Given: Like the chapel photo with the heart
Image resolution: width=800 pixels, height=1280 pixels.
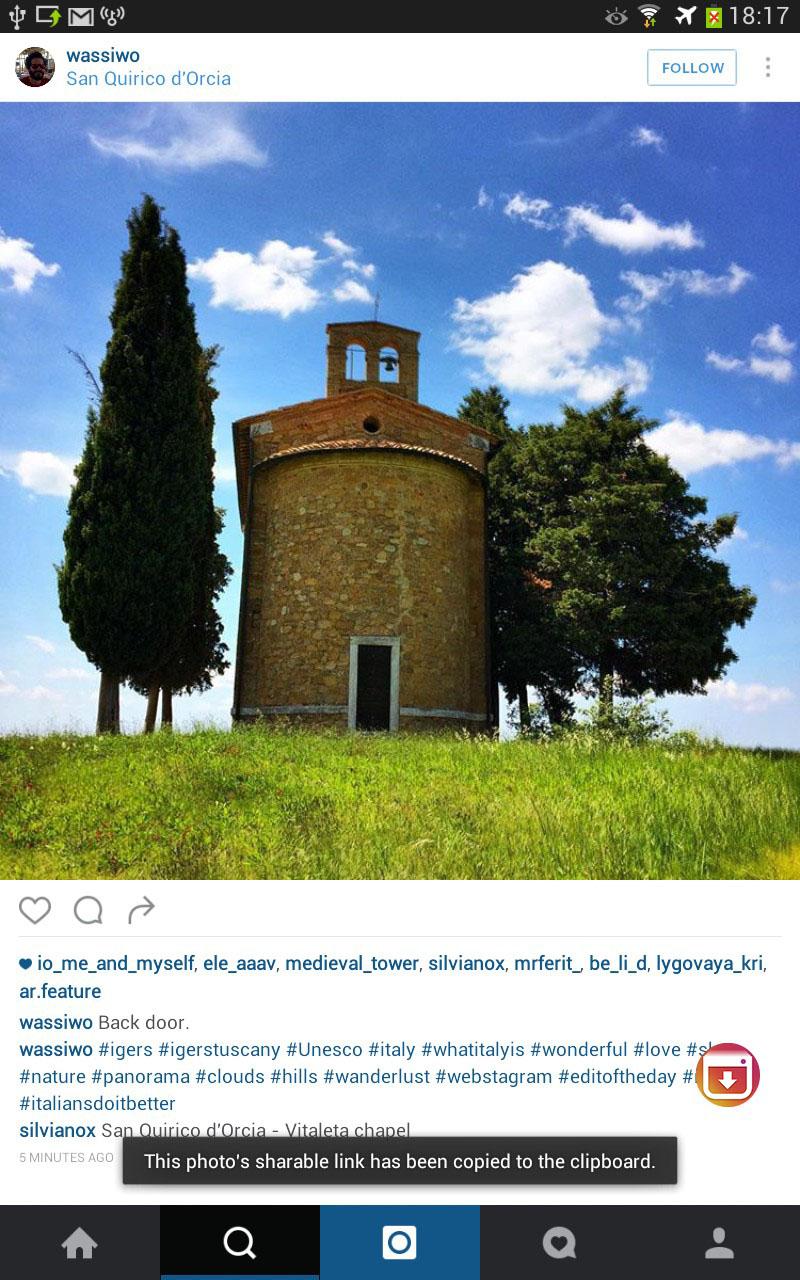Looking at the screenshot, I should click(x=35, y=910).
